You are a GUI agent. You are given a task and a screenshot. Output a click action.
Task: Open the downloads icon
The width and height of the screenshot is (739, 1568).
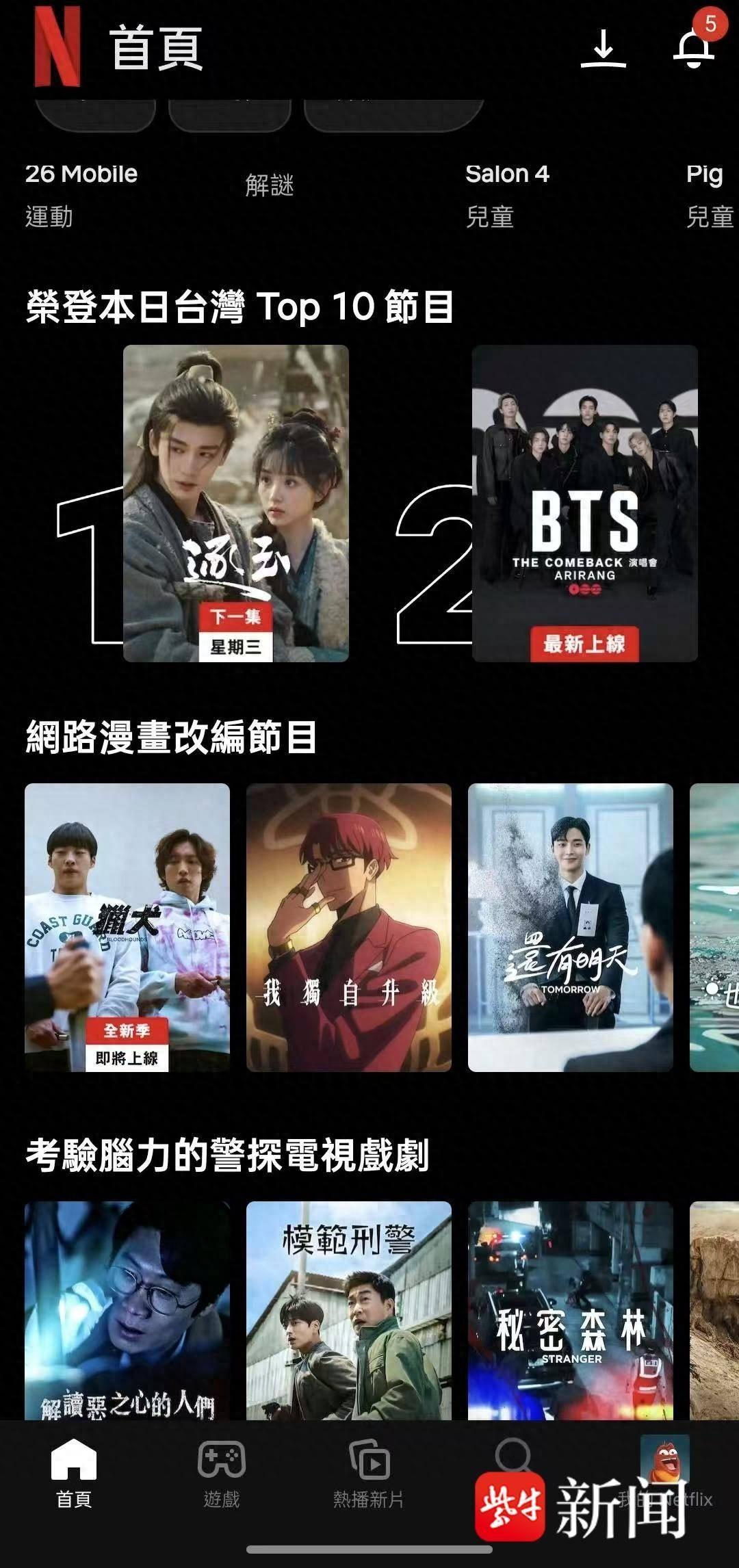coord(603,49)
